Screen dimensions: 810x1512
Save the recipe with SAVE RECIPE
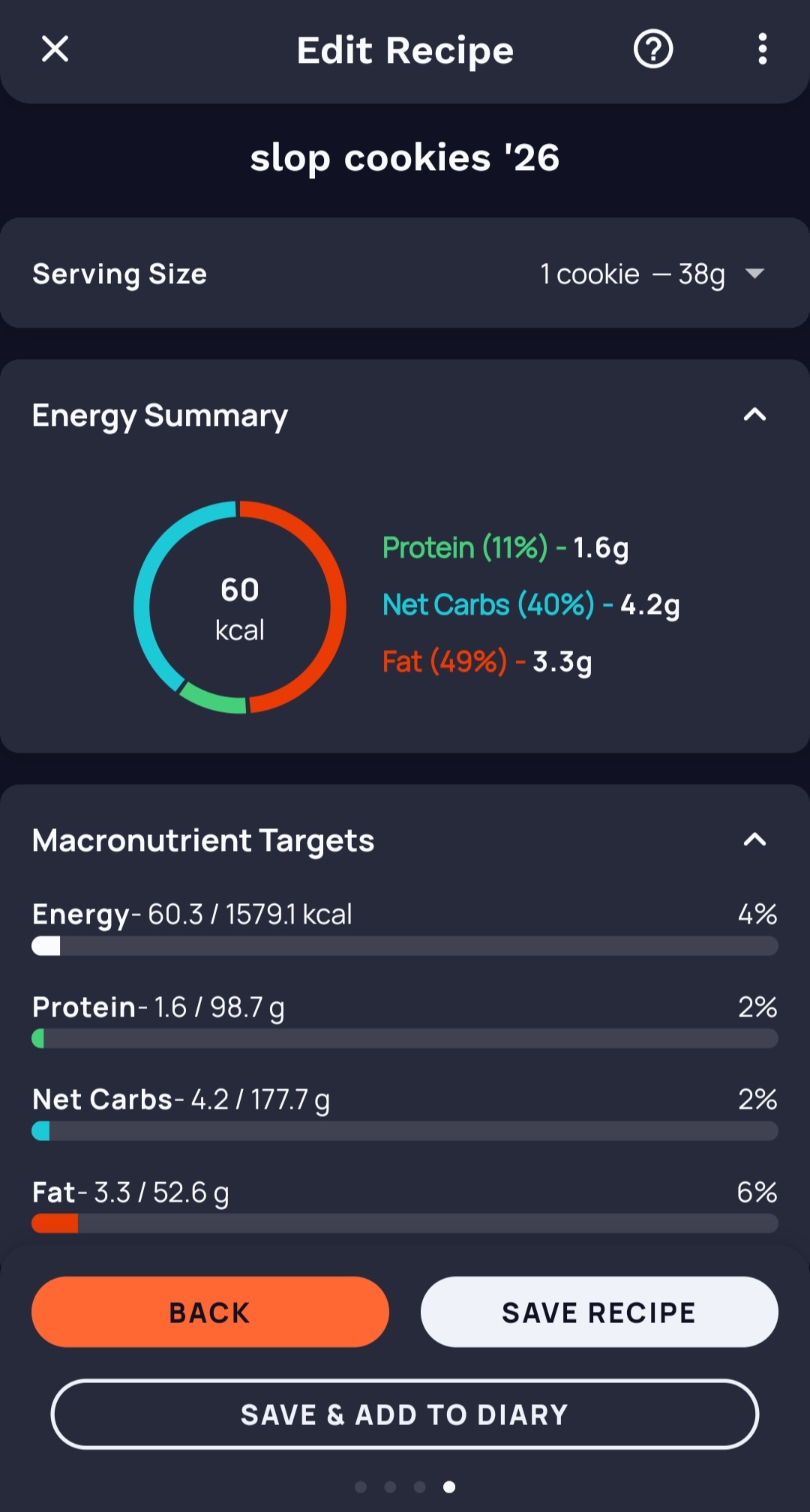[598, 1312]
